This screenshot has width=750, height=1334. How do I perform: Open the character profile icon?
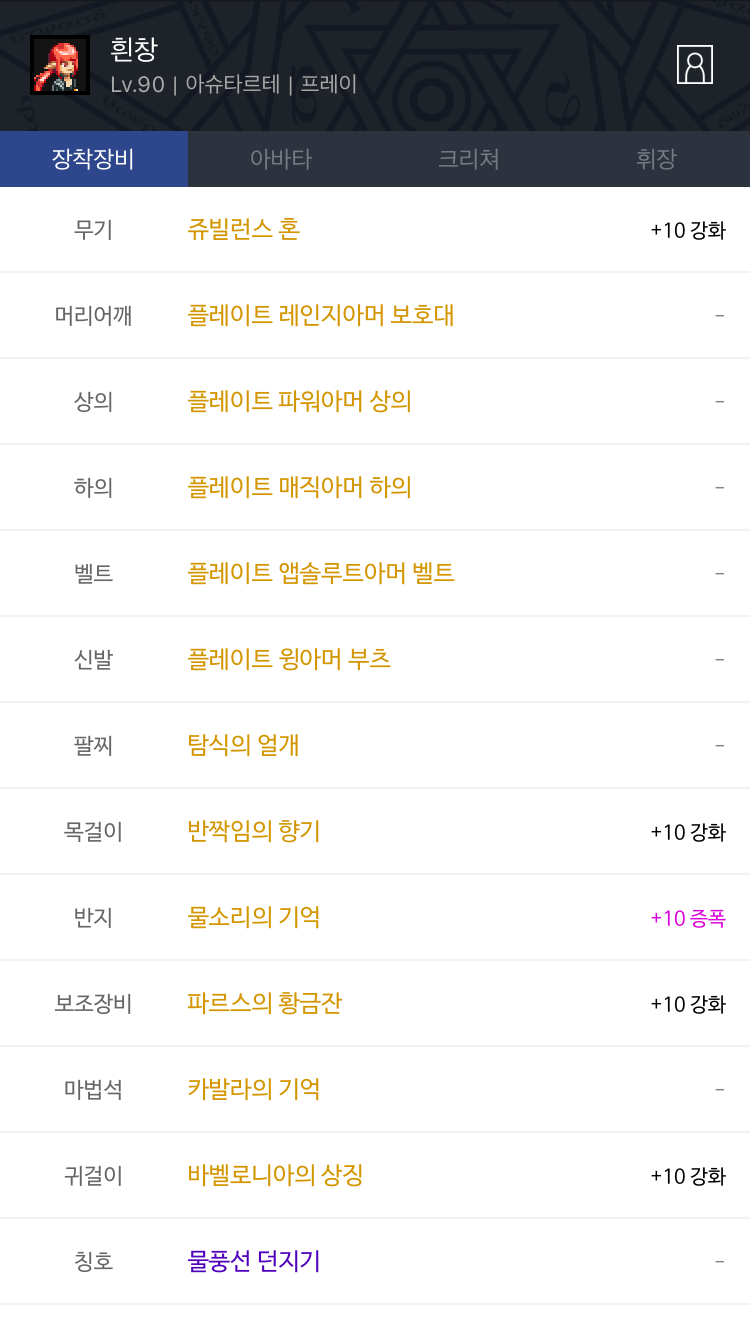pyautogui.click(x=694, y=65)
